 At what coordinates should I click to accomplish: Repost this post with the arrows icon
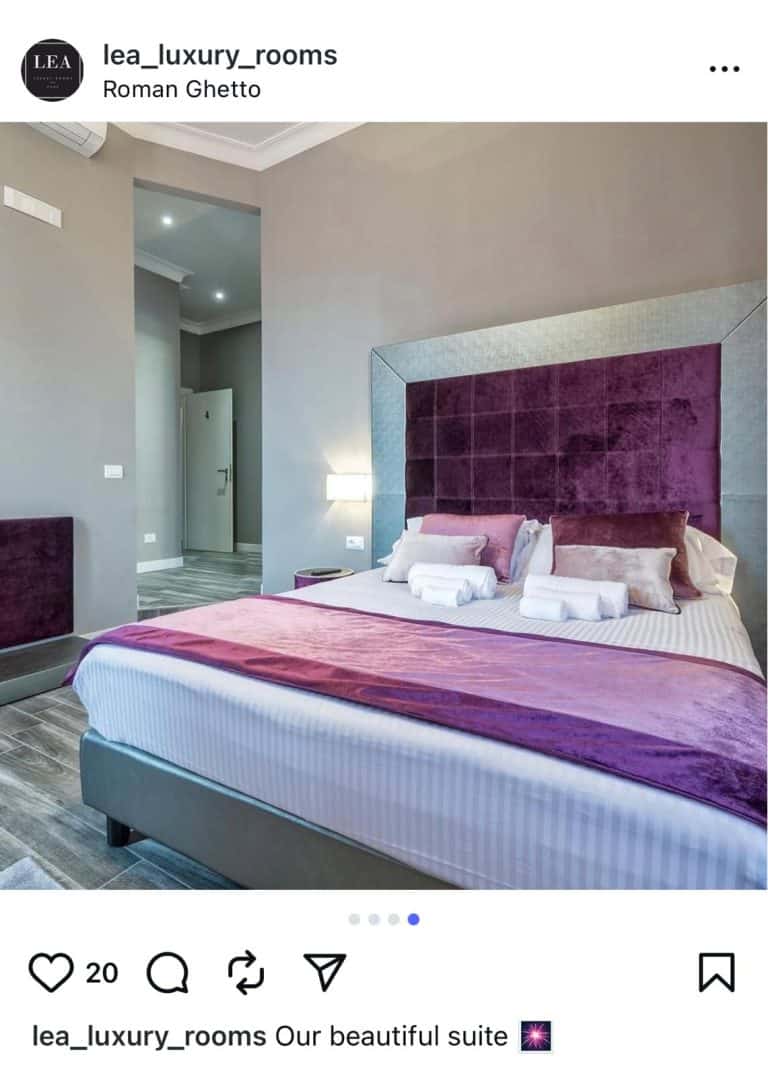pyautogui.click(x=245, y=972)
